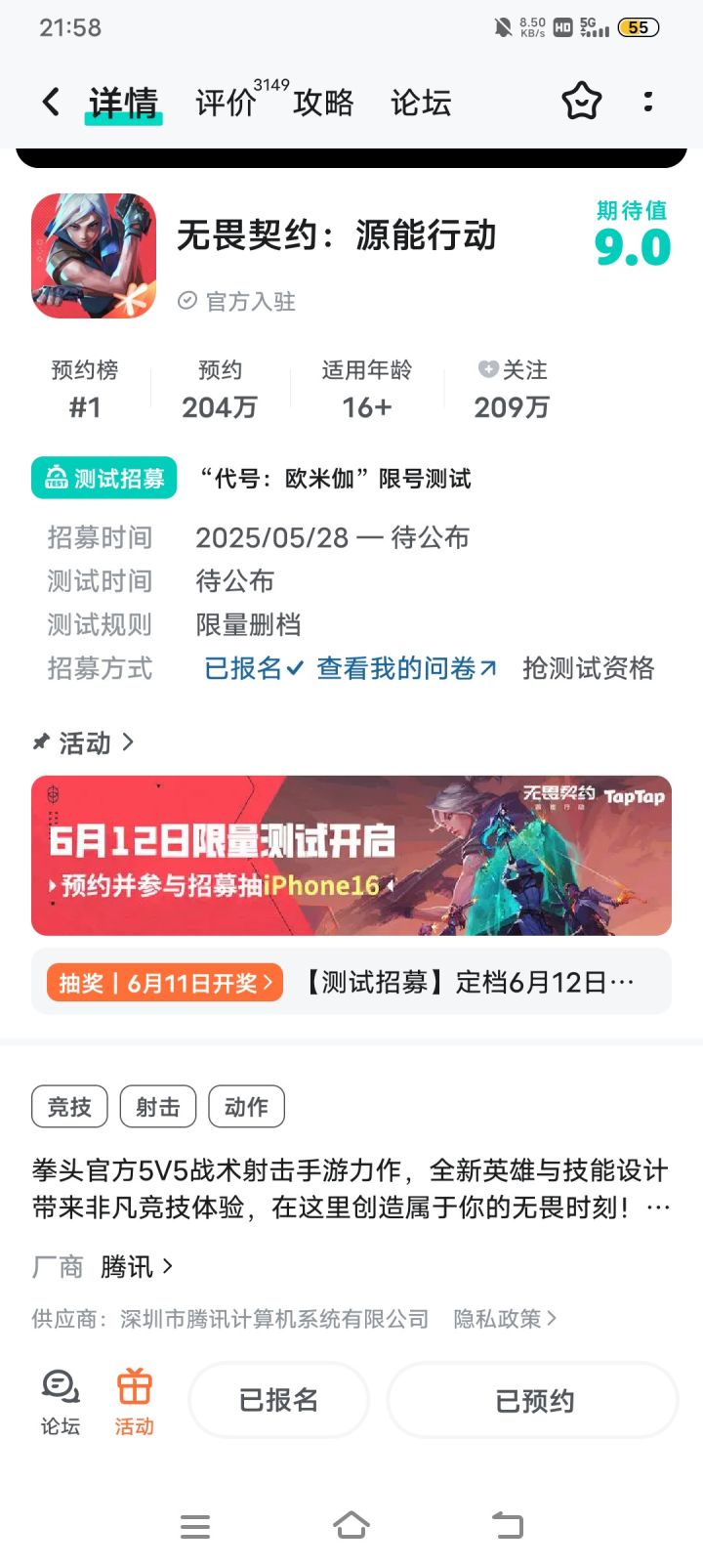Toggle the 已报名 signup status
703x1568 pixels.
tap(278, 1399)
